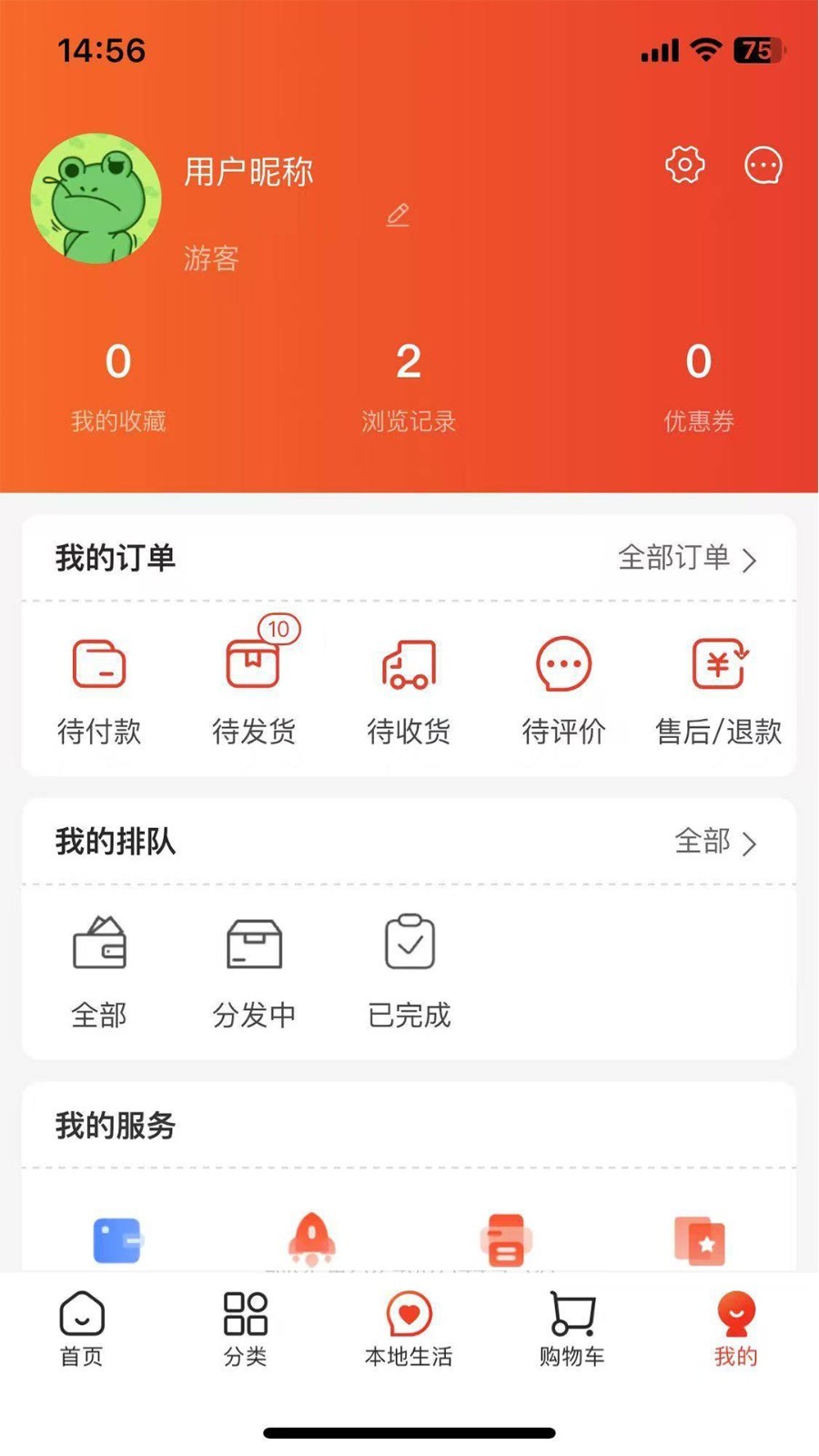Viewport: 819px width, 1456px height.
Task: Click the edit pencil next to 用户昵称
Action: pos(398,215)
